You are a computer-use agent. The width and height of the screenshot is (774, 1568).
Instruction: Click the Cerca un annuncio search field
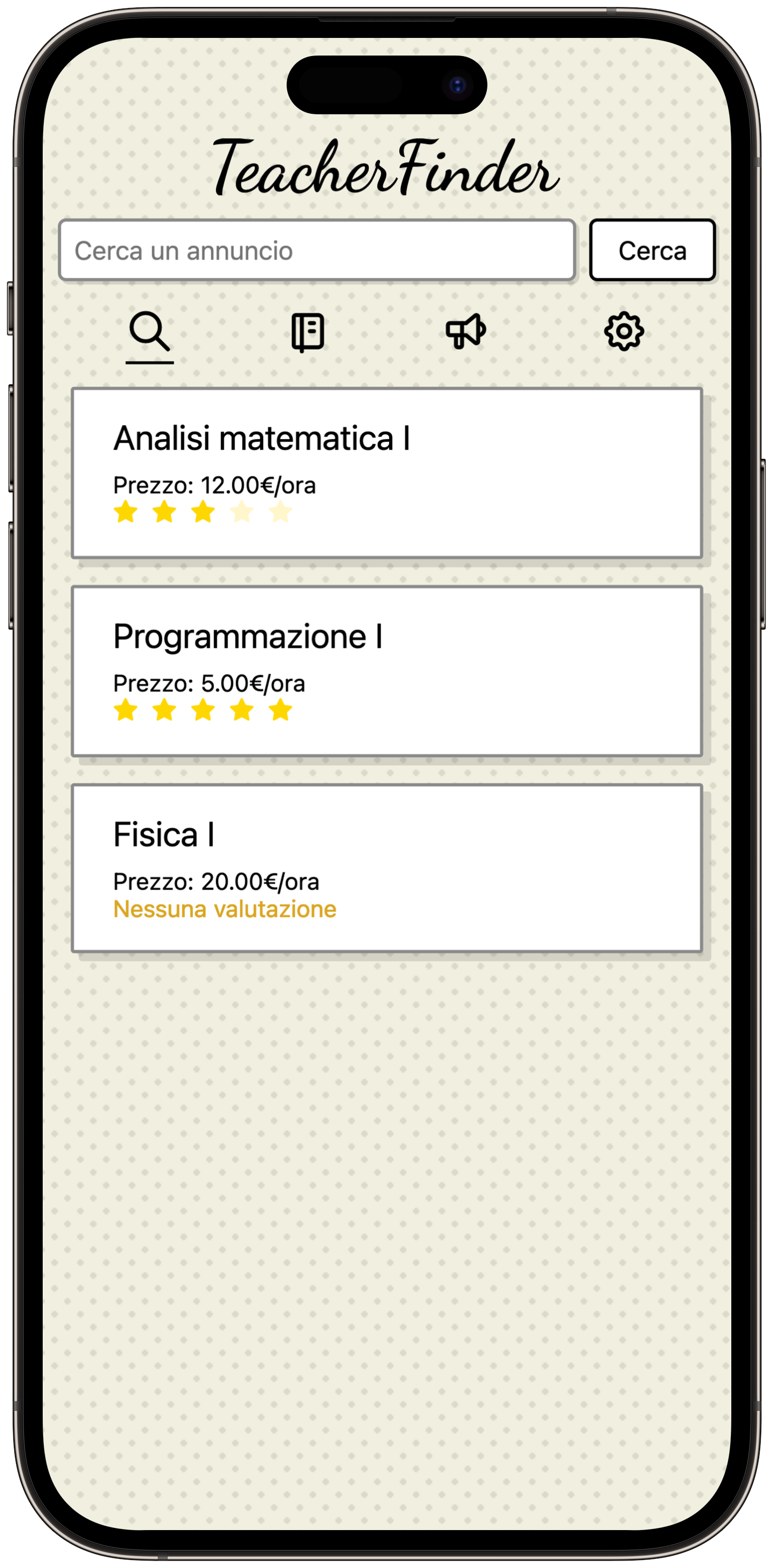click(317, 250)
